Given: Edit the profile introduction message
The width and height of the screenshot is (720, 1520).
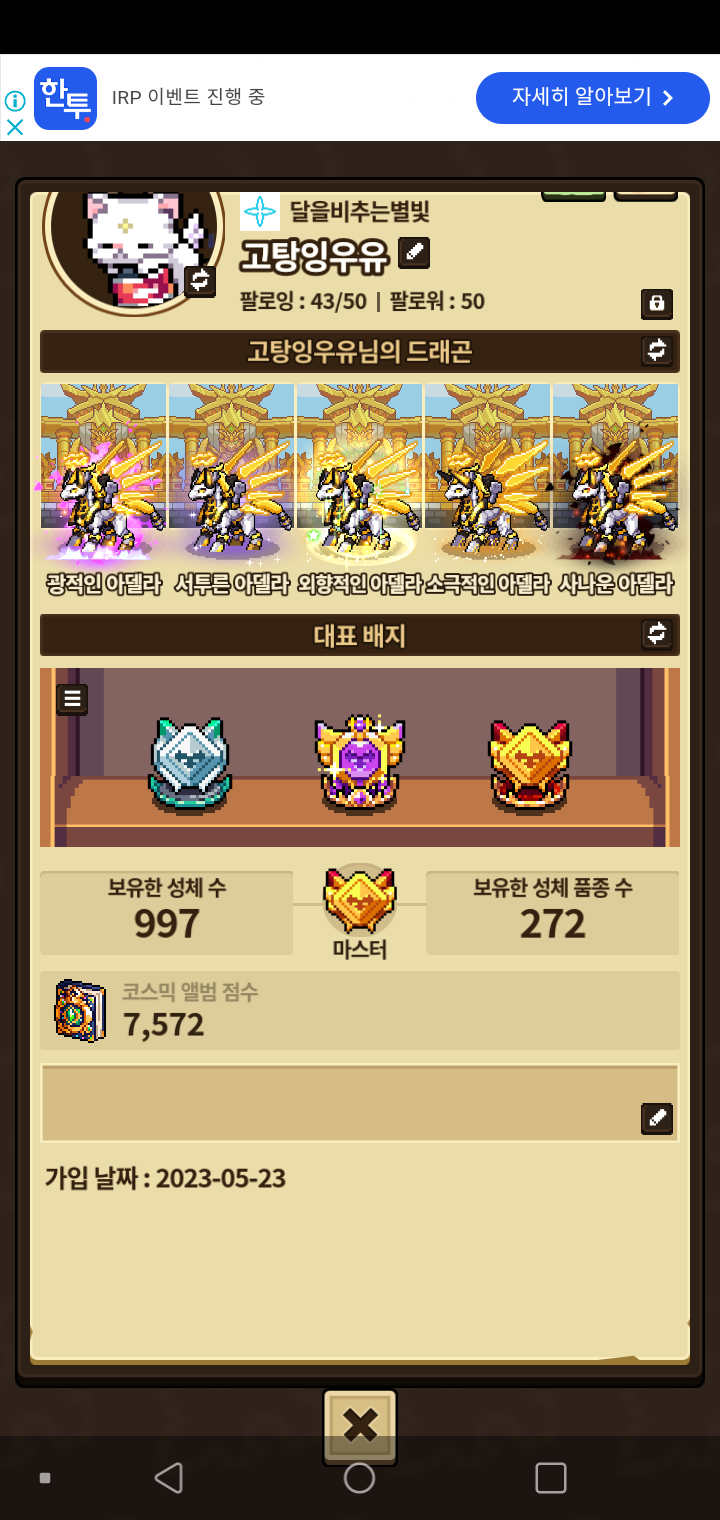Looking at the screenshot, I should [657, 1118].
